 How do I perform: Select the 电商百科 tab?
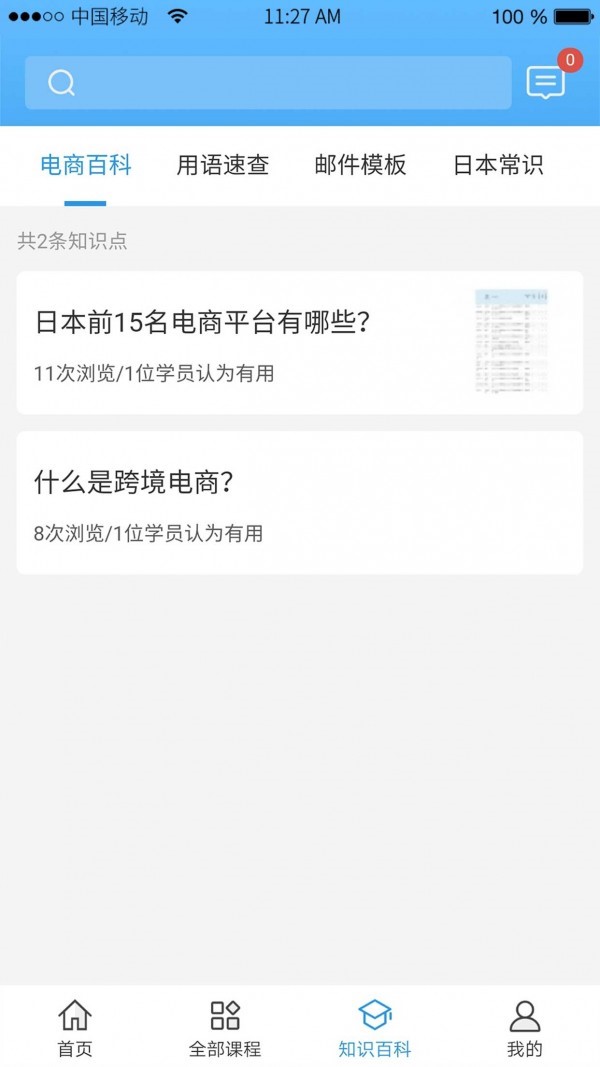(86, 165)
